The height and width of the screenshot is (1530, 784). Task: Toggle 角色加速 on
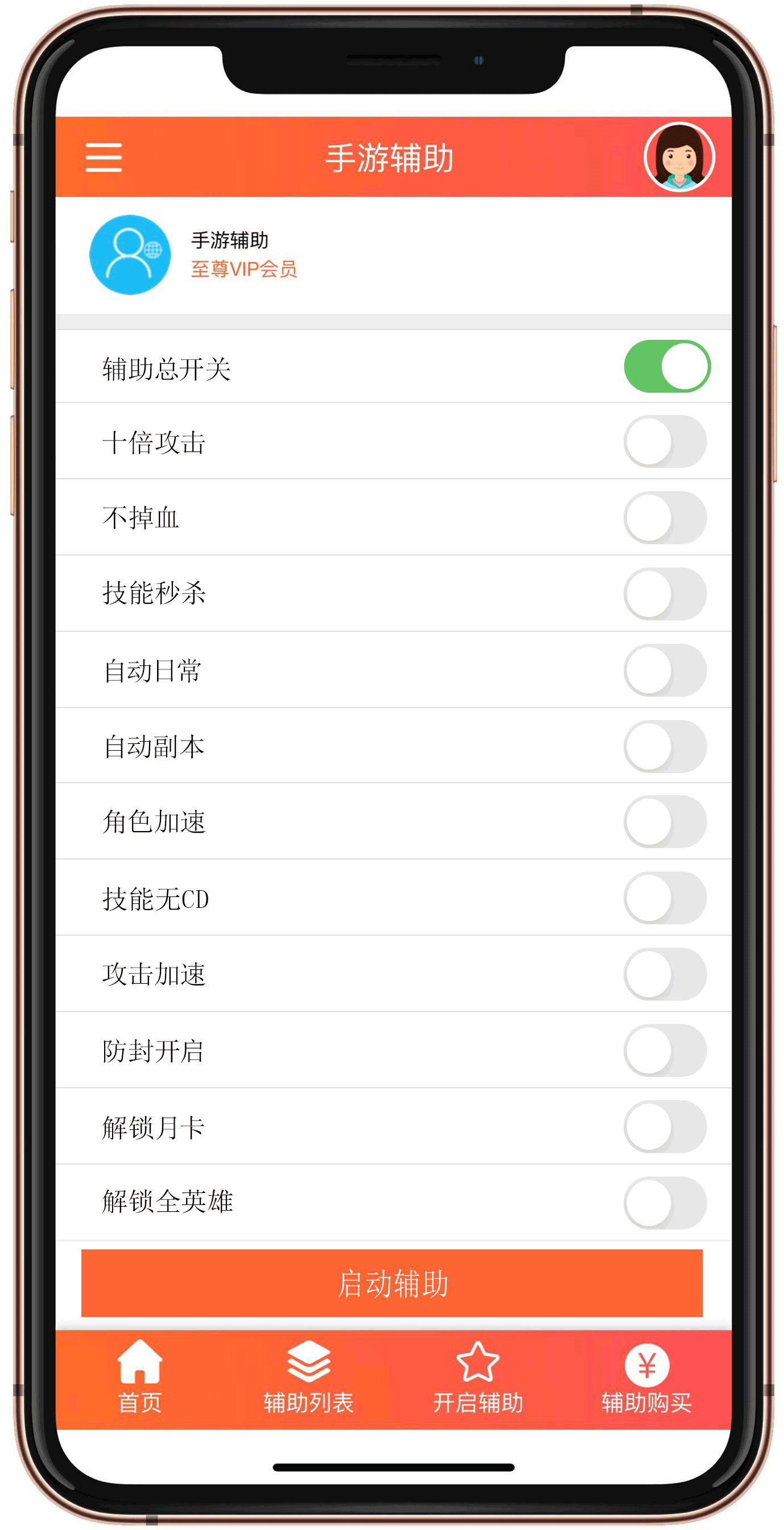(665, 822)
